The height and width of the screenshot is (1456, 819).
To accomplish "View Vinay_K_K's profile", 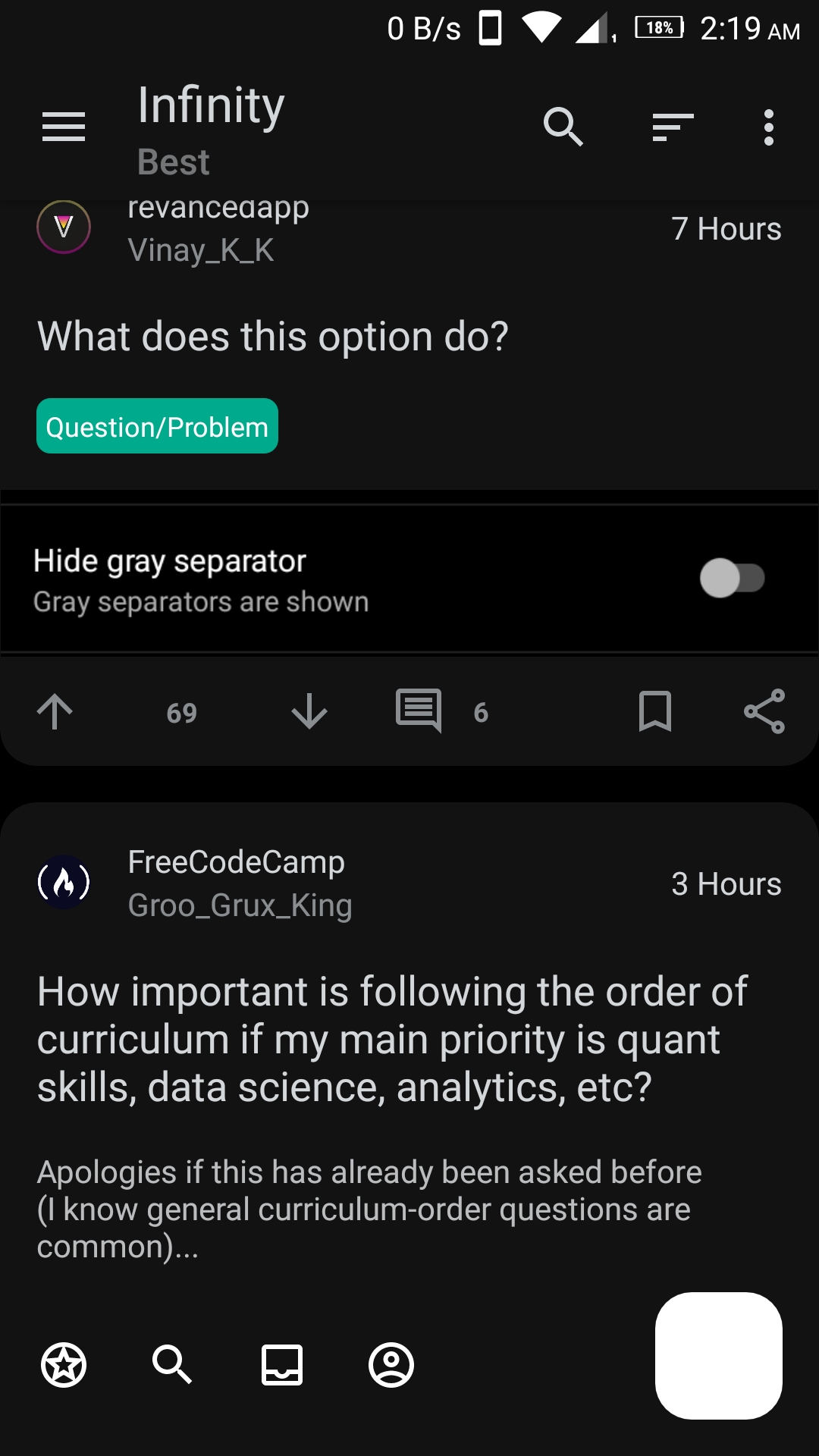I will pos(201,250).
